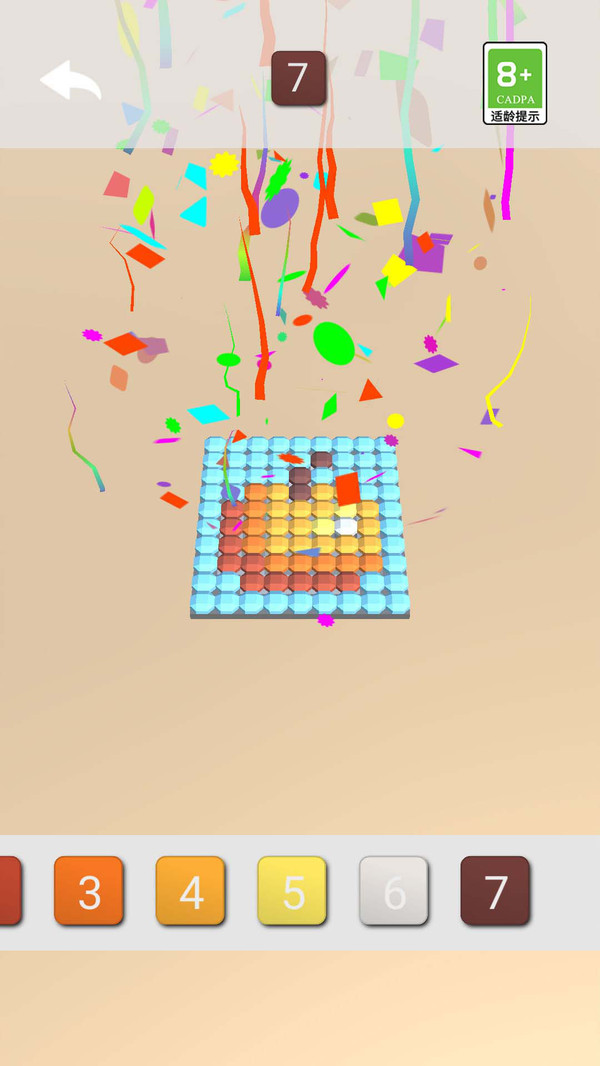Choose brown color number 7 in palette
Screen dimensions: 600x1066
point(495,891)
